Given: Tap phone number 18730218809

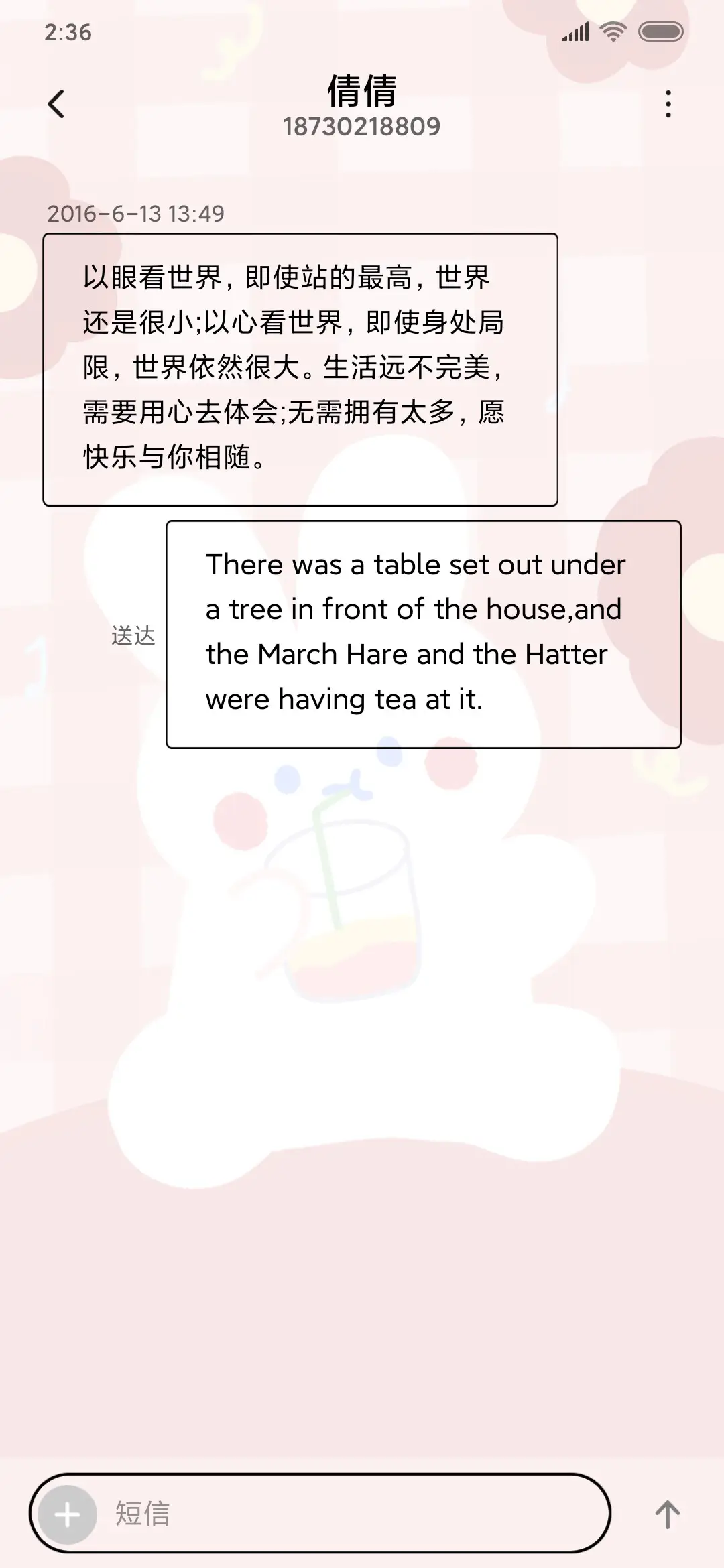Looking at the screenshot, I should coord(361,127).
